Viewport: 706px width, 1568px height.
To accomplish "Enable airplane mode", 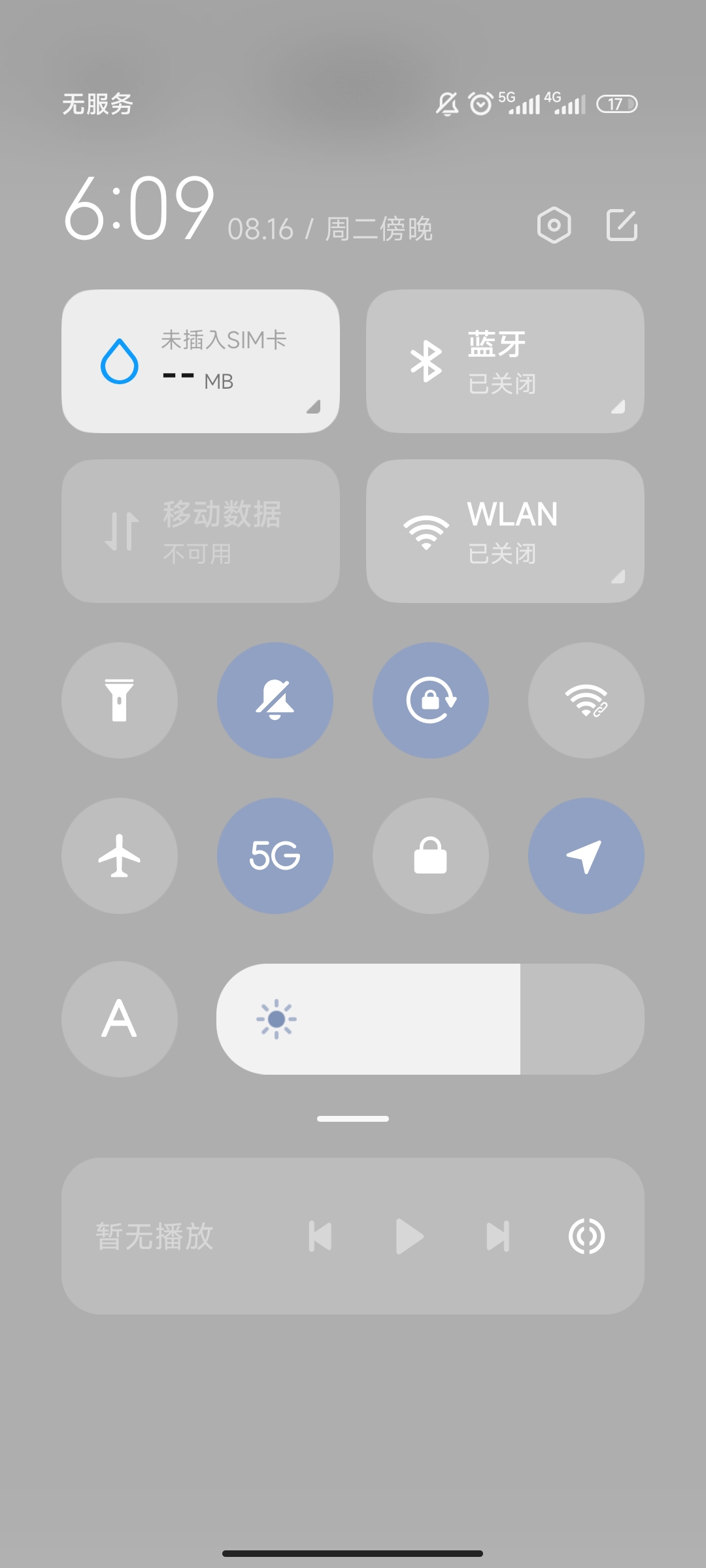I will (120, 856).
